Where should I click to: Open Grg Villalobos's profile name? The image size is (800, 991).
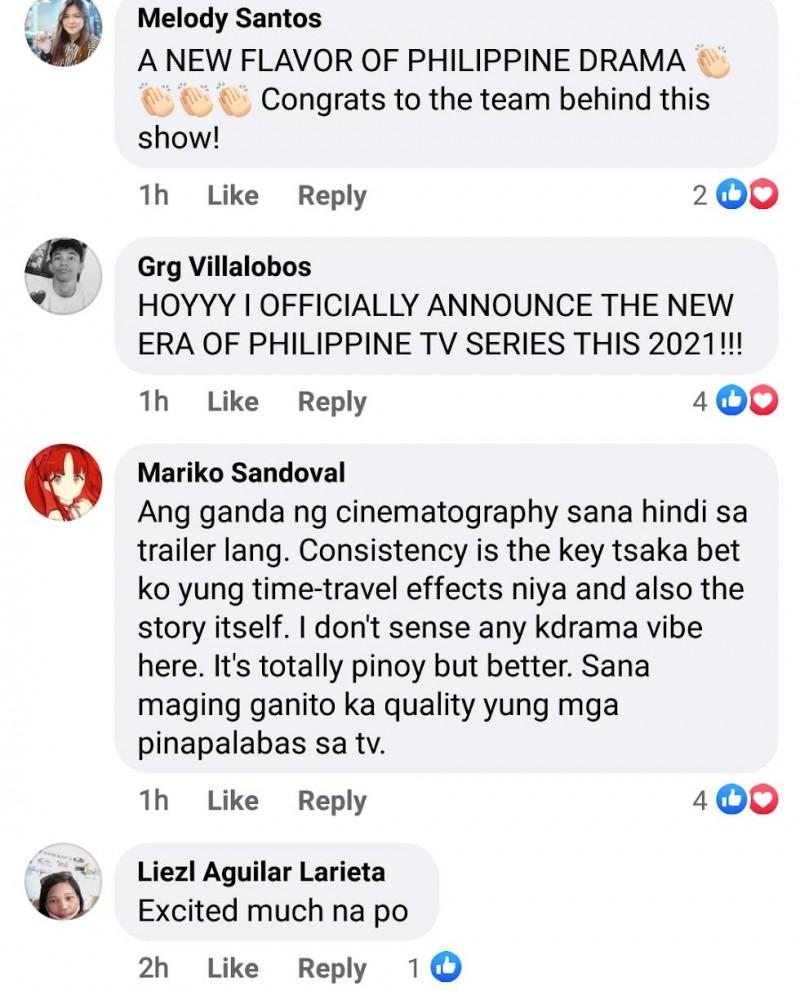pos(224,267)
